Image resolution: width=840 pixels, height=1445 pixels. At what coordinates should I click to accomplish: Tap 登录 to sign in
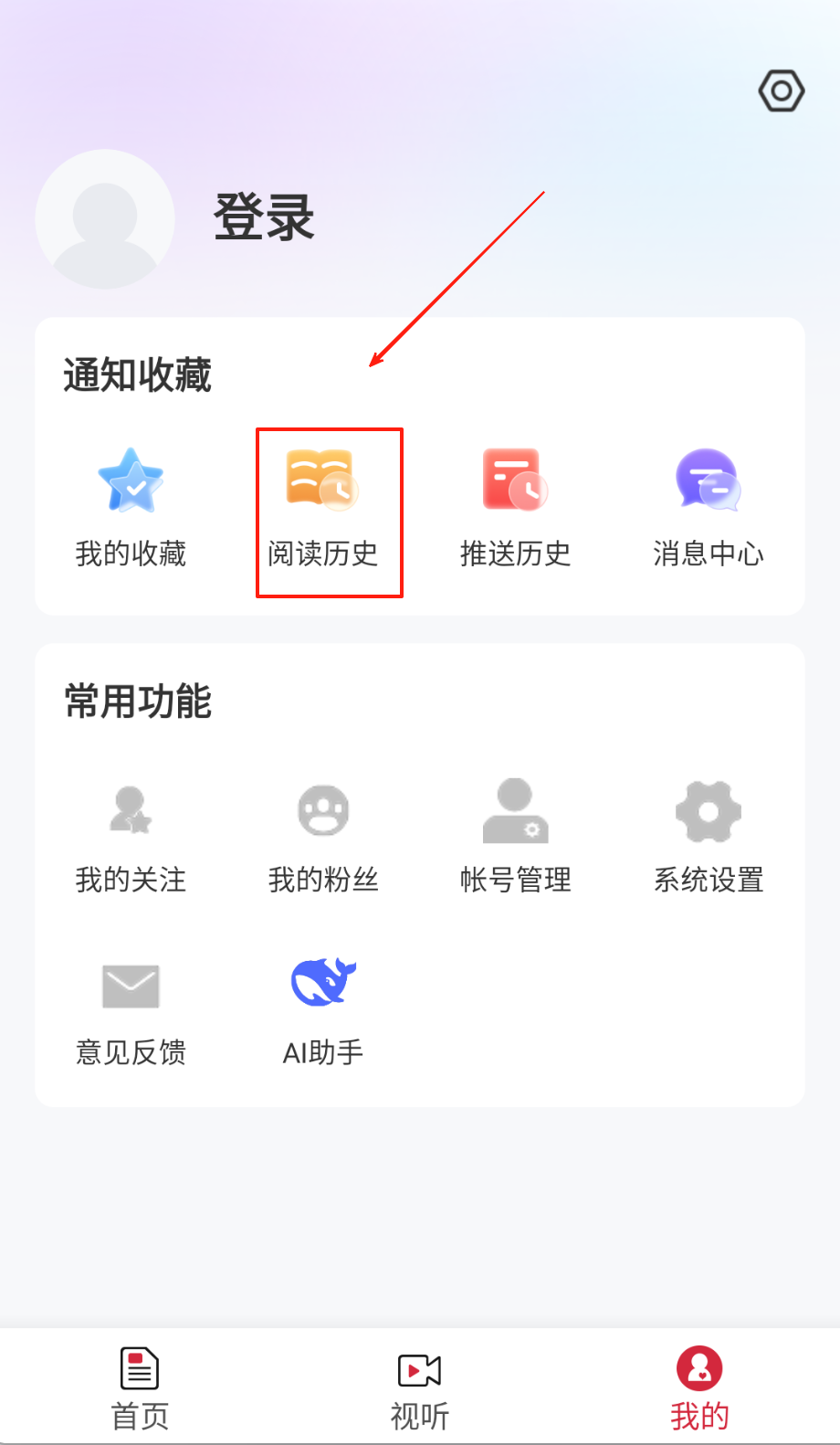pos(264,217)
